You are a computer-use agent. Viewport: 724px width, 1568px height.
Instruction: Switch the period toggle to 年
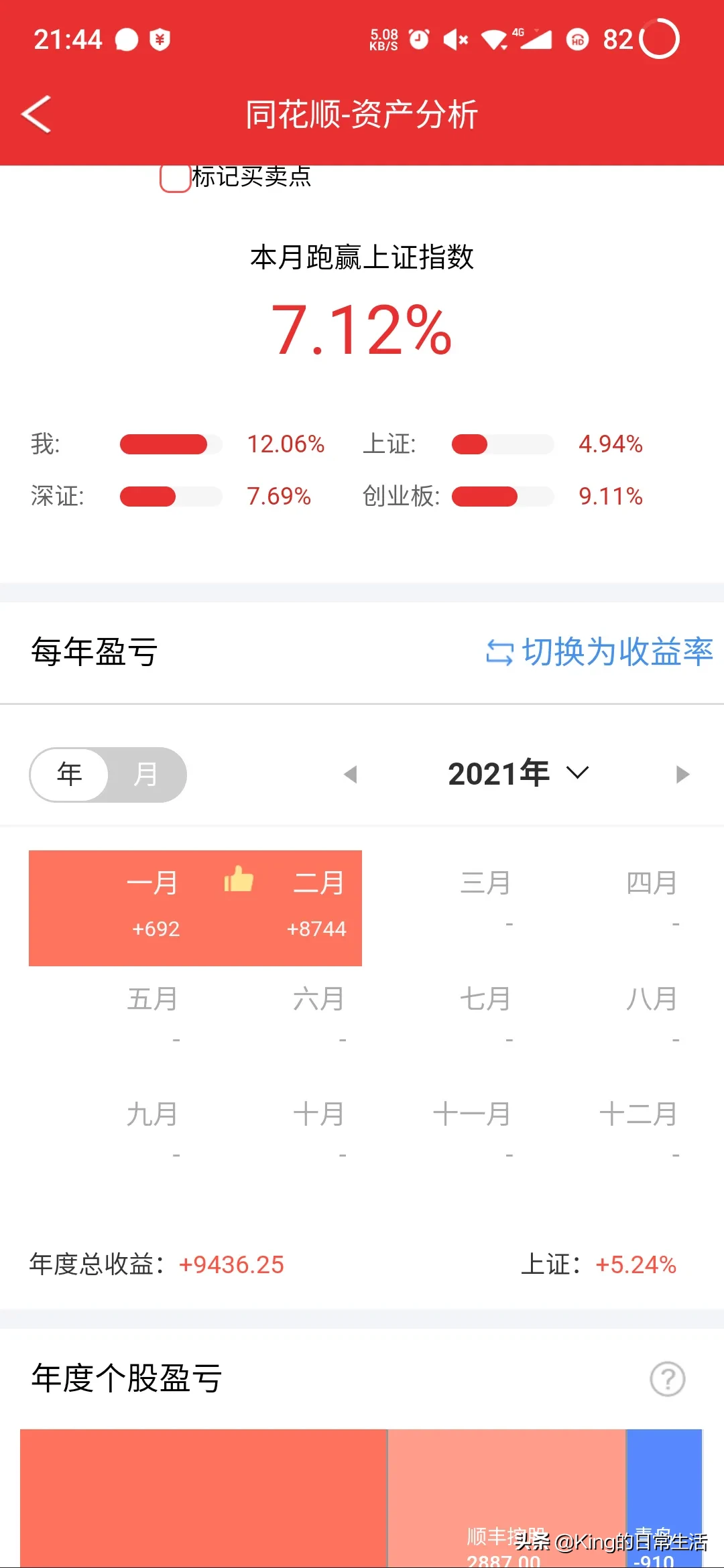pyautogui.click(x=69, y=774)
